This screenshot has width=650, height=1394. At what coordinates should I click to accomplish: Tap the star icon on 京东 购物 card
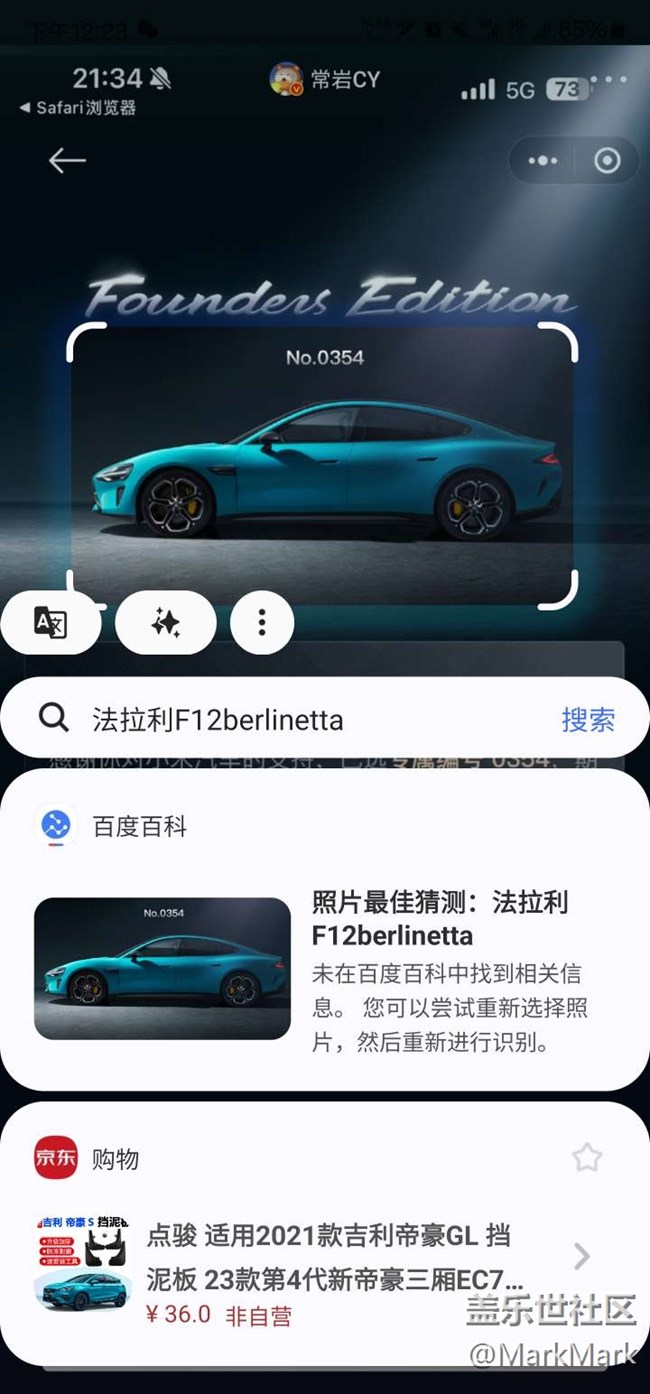coord(586,1158)
